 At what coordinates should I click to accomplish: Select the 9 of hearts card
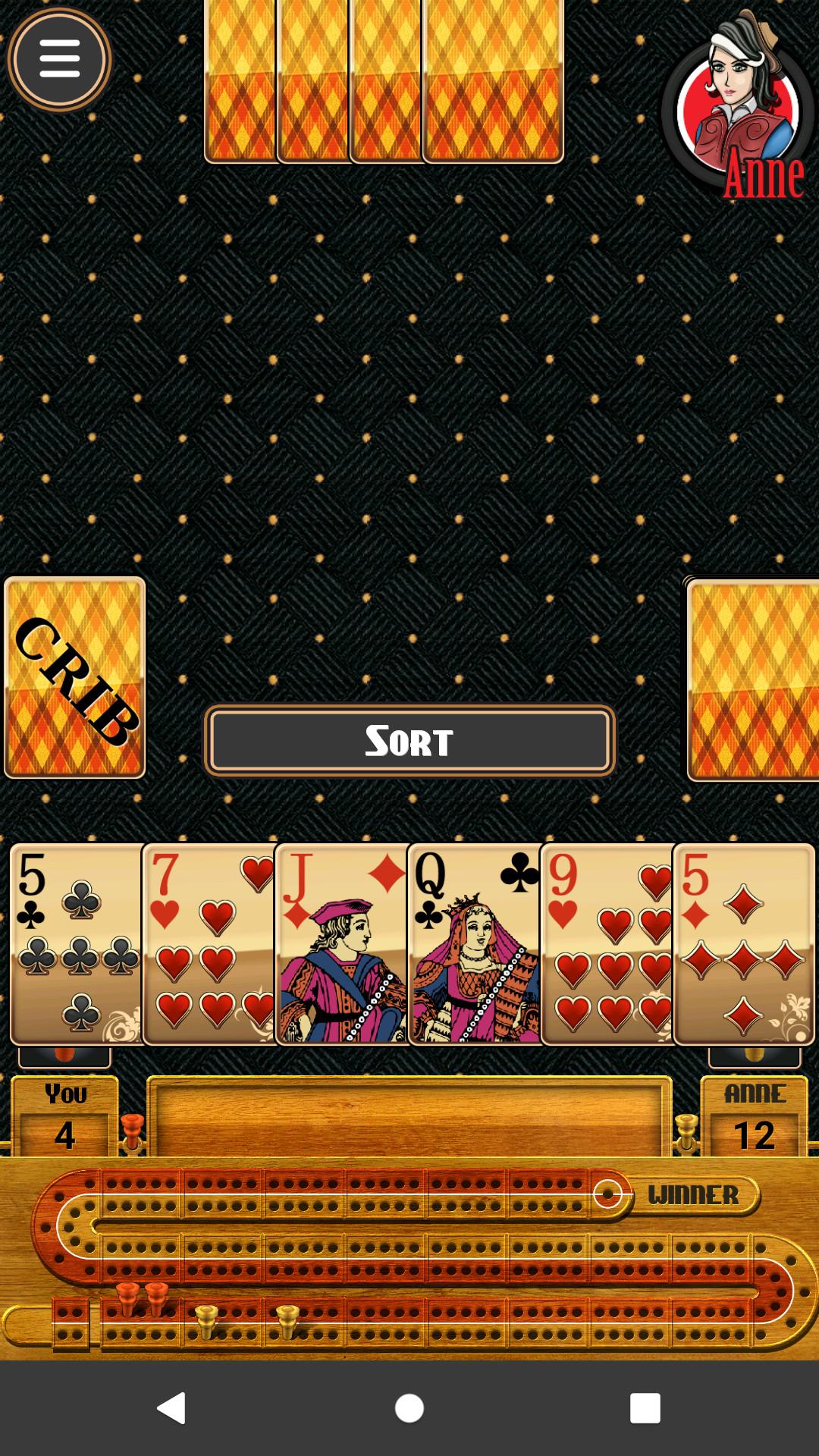pyautogui.click(x=607, y=944)
